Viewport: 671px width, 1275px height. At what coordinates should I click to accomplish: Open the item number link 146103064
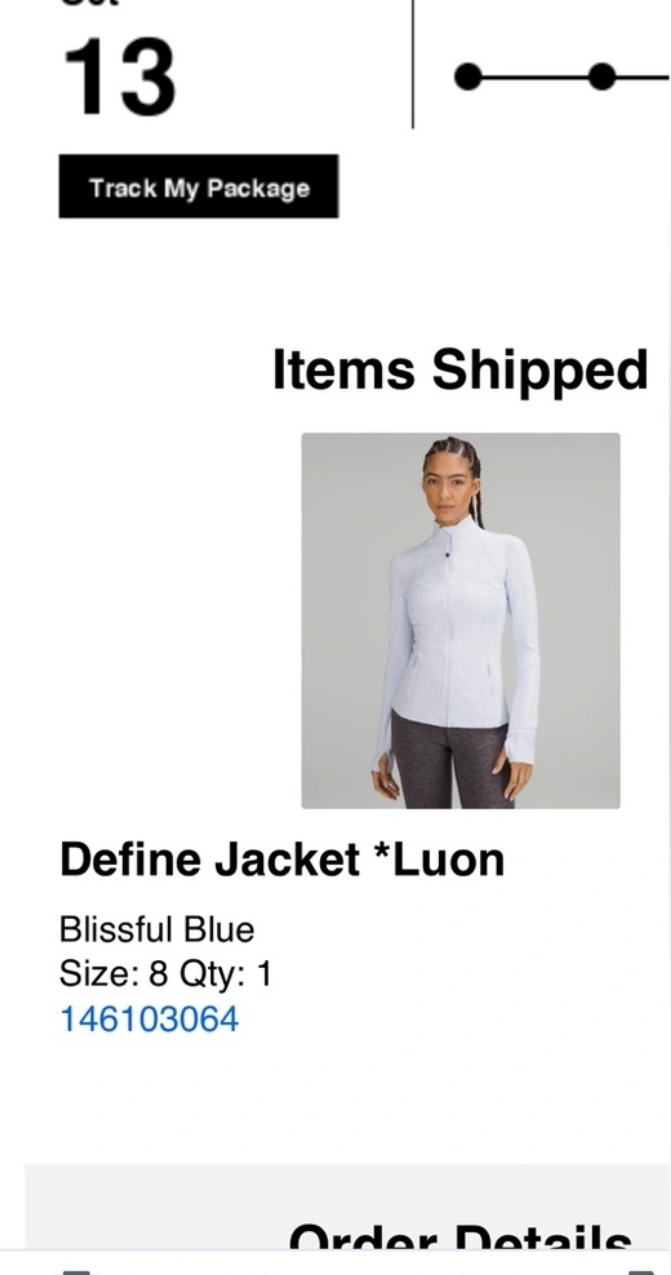(149, 1019)
